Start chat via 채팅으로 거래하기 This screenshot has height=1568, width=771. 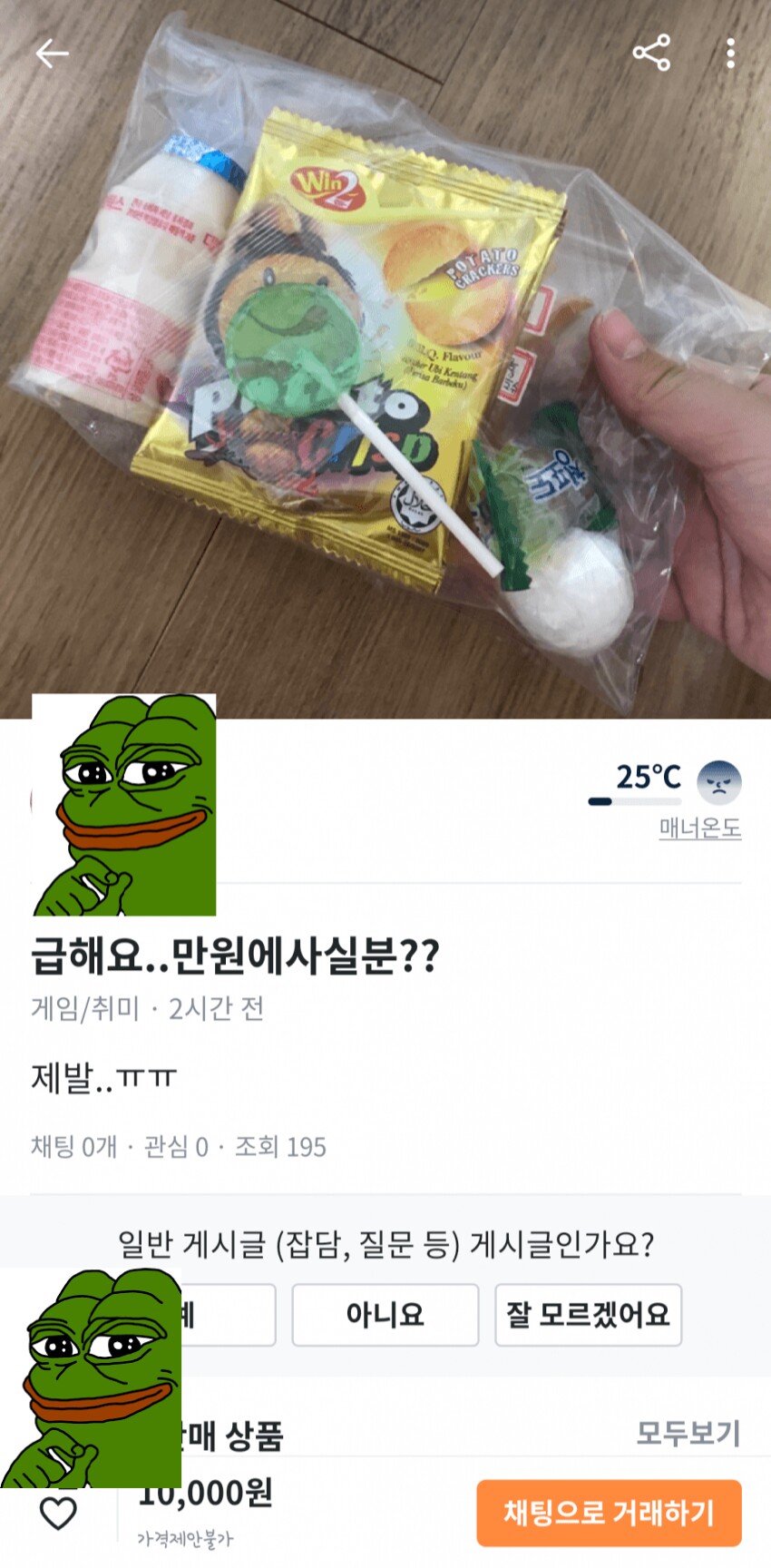click(609, 1513)
